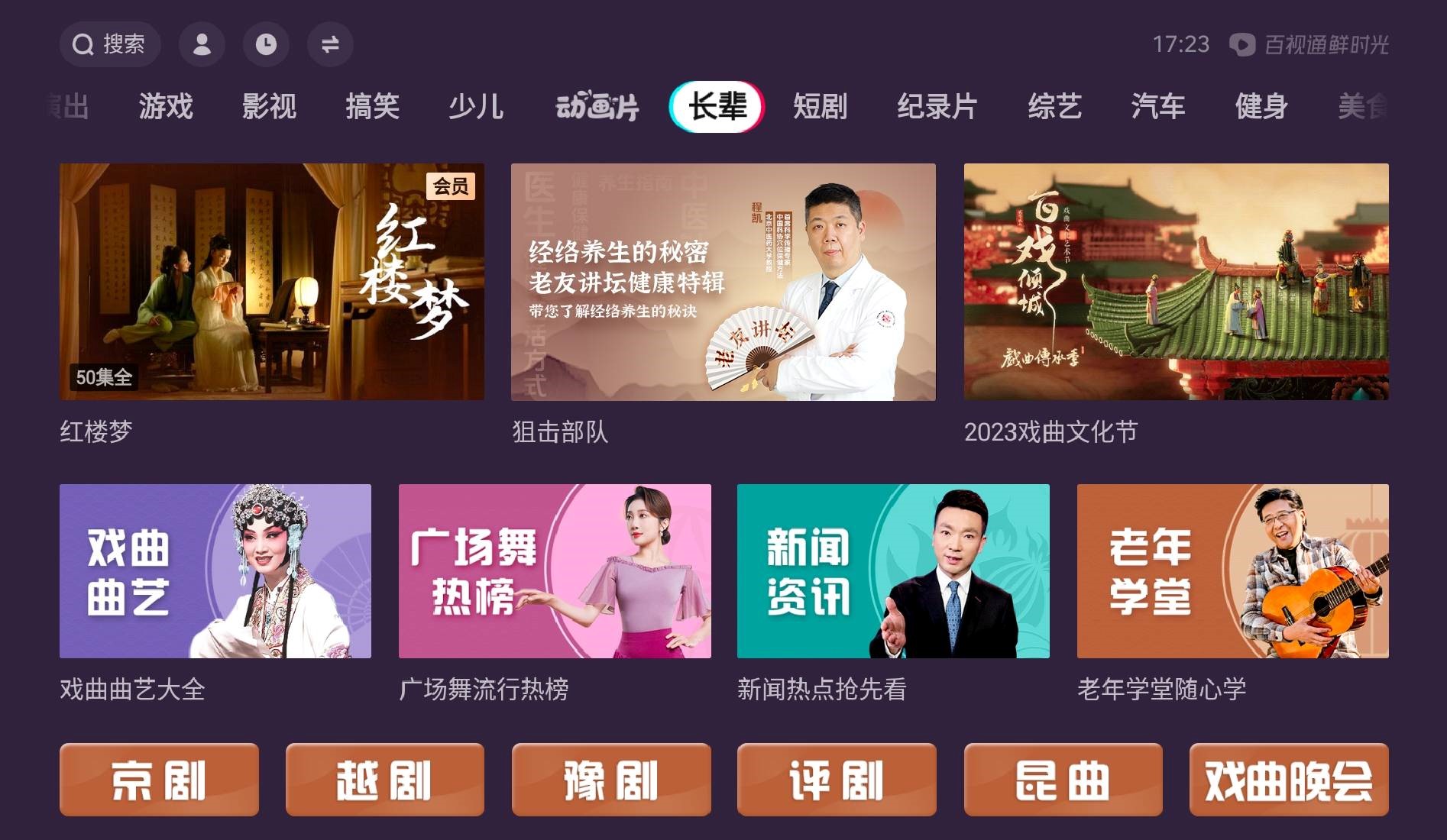Switch to the 动画片 tab
The width and height of the screenshot is (1447, 840).
point(597,106)
